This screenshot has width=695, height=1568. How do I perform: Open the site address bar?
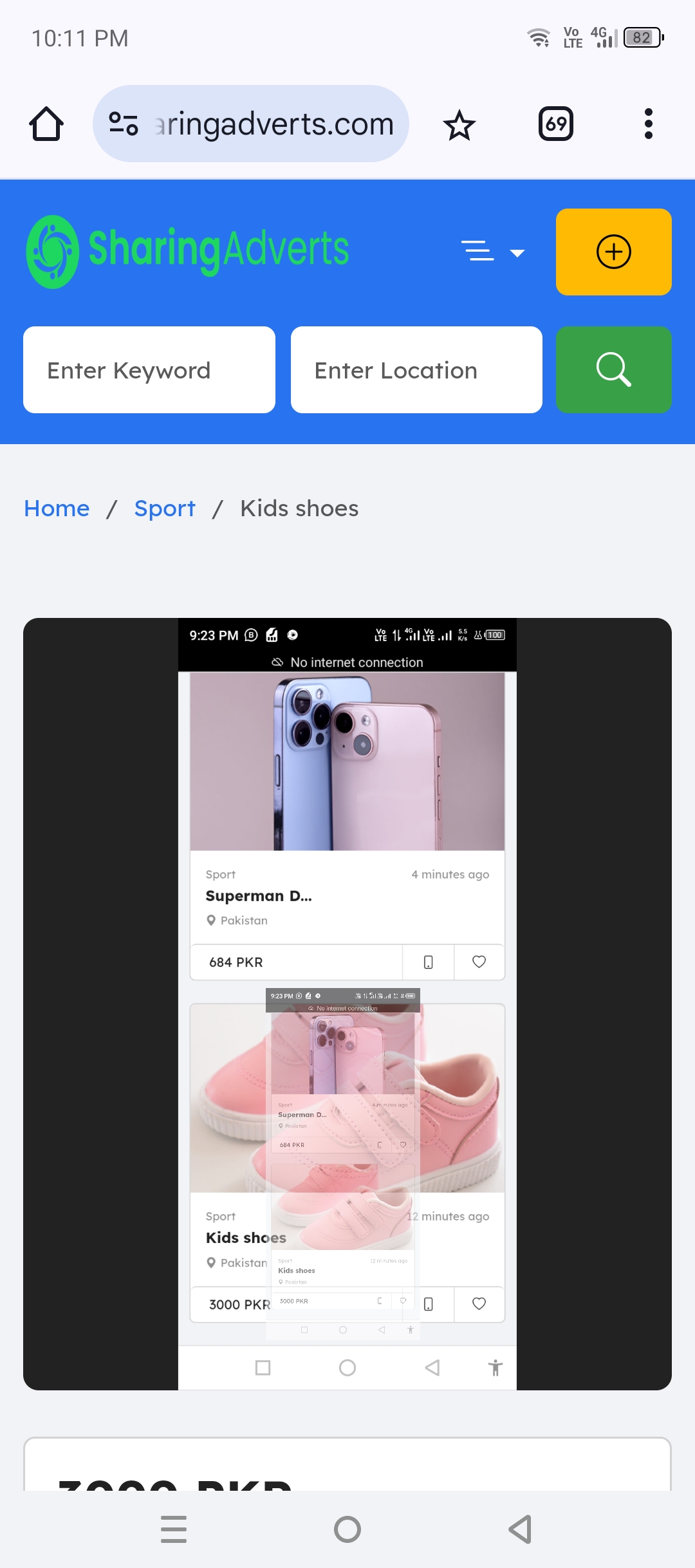click(x=251, y=124)
